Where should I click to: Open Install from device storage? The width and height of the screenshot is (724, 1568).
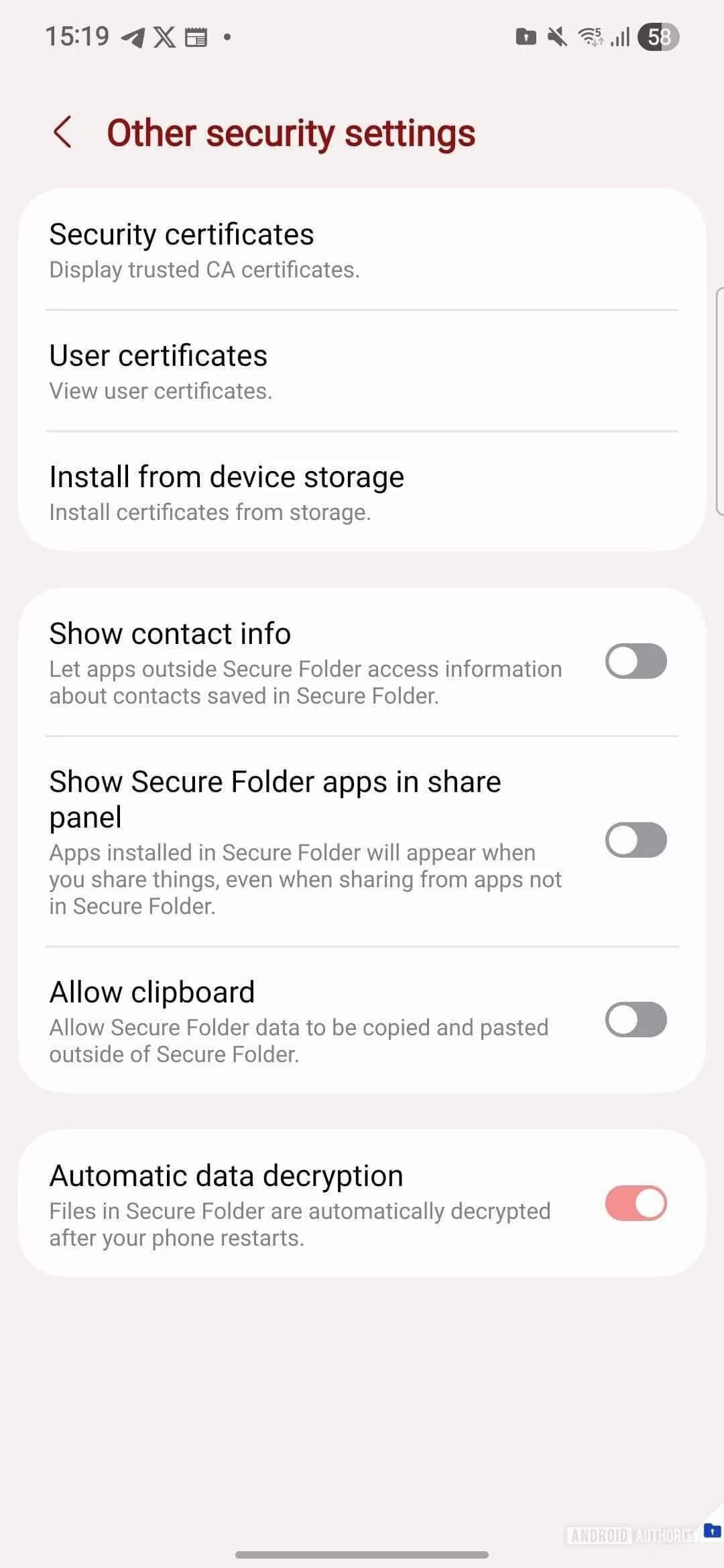pos(362,493)
